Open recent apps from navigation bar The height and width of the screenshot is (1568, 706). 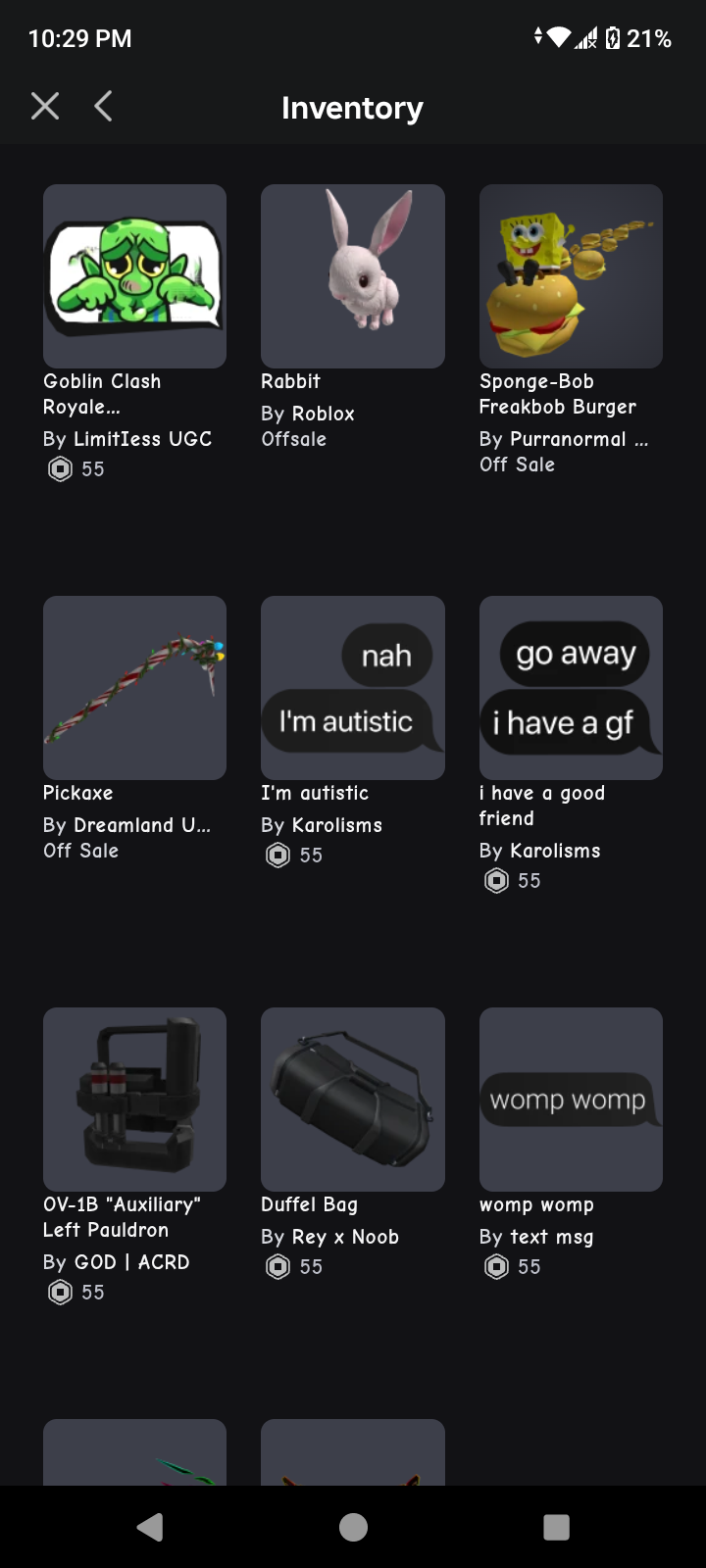556,1527
